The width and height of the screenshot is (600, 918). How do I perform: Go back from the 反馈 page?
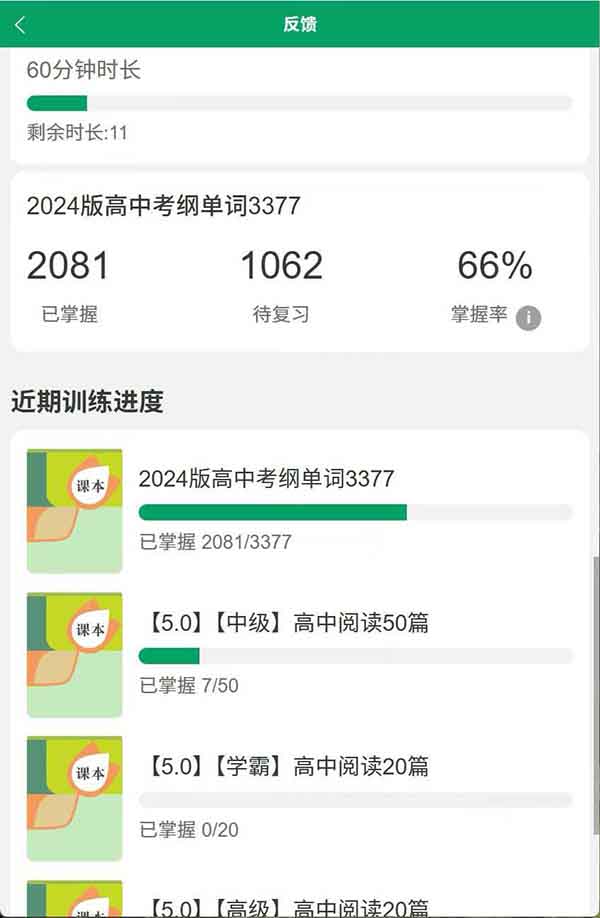click(x=21, y=25)
